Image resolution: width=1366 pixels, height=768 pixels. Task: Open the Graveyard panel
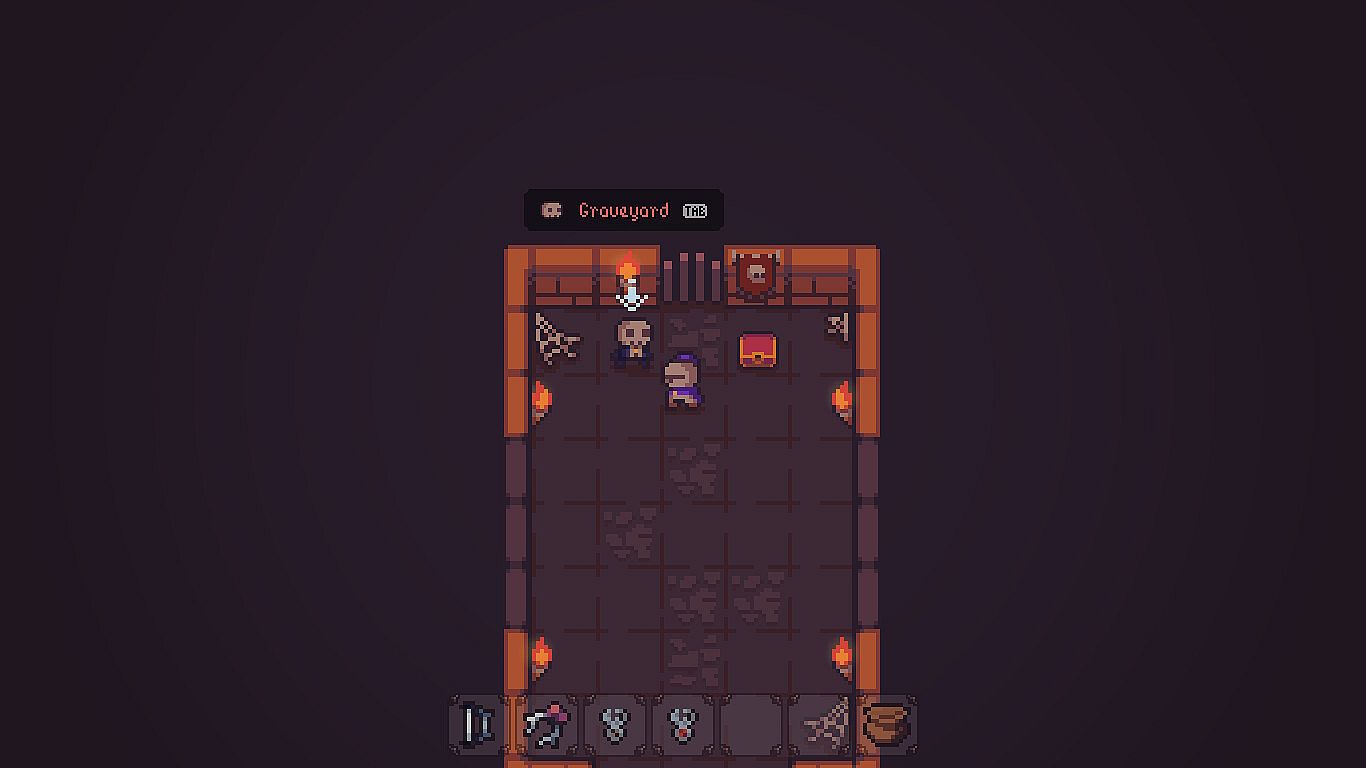623,211
